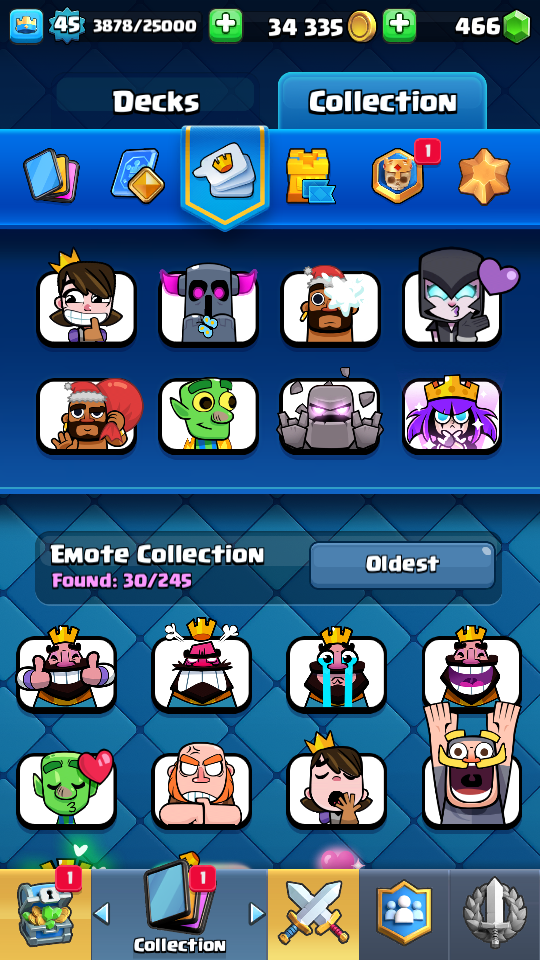Go to the battle crossed swords tab
Screen dimensions: 540x960
313,913
